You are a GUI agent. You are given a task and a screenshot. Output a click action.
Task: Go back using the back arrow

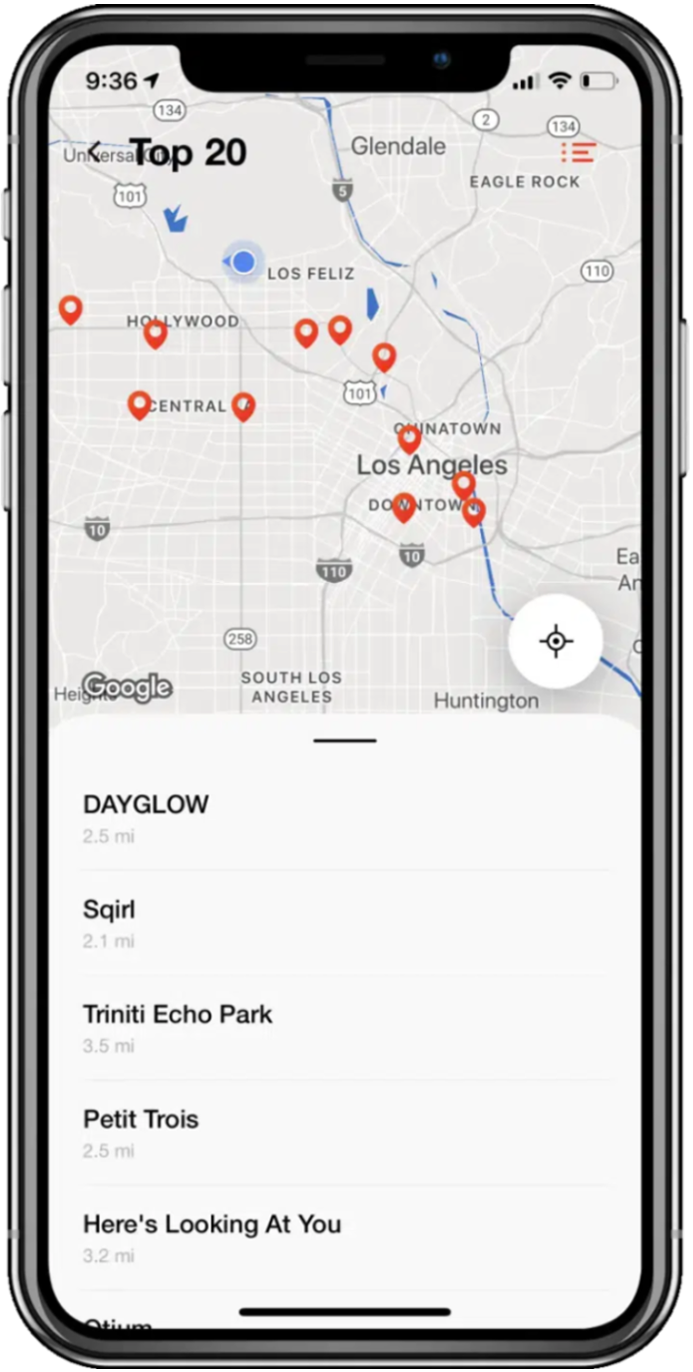[95, 152]
